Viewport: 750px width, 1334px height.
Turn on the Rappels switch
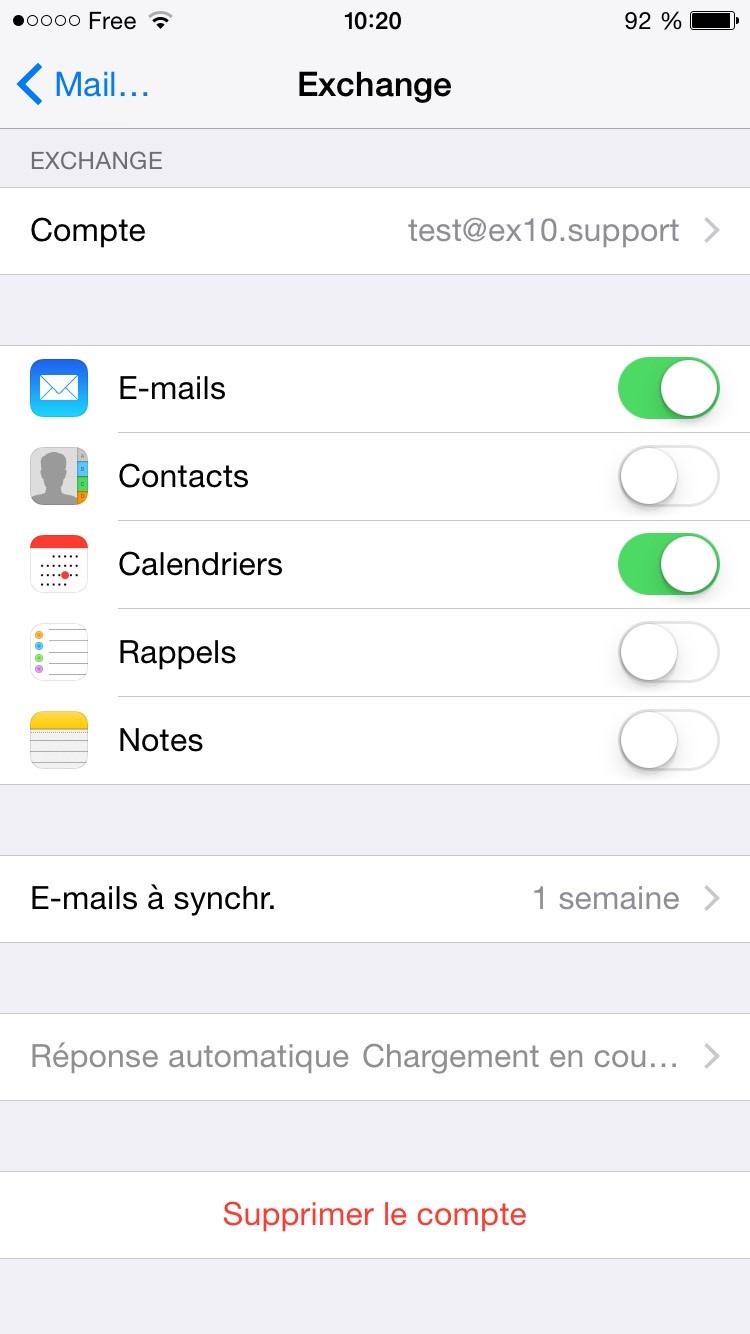(x=668, y=653)
